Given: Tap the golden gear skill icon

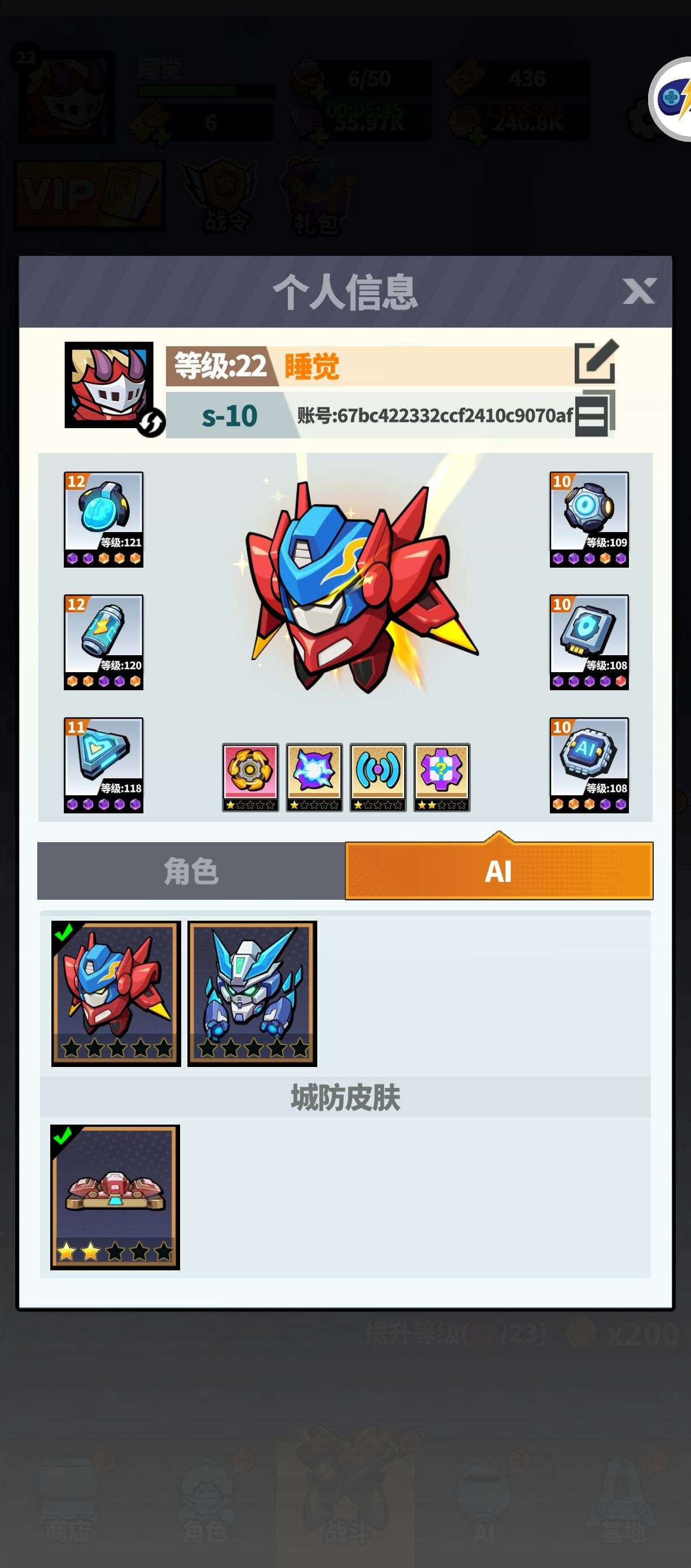Looking at the screenshot, I should (x=250, y=777).
